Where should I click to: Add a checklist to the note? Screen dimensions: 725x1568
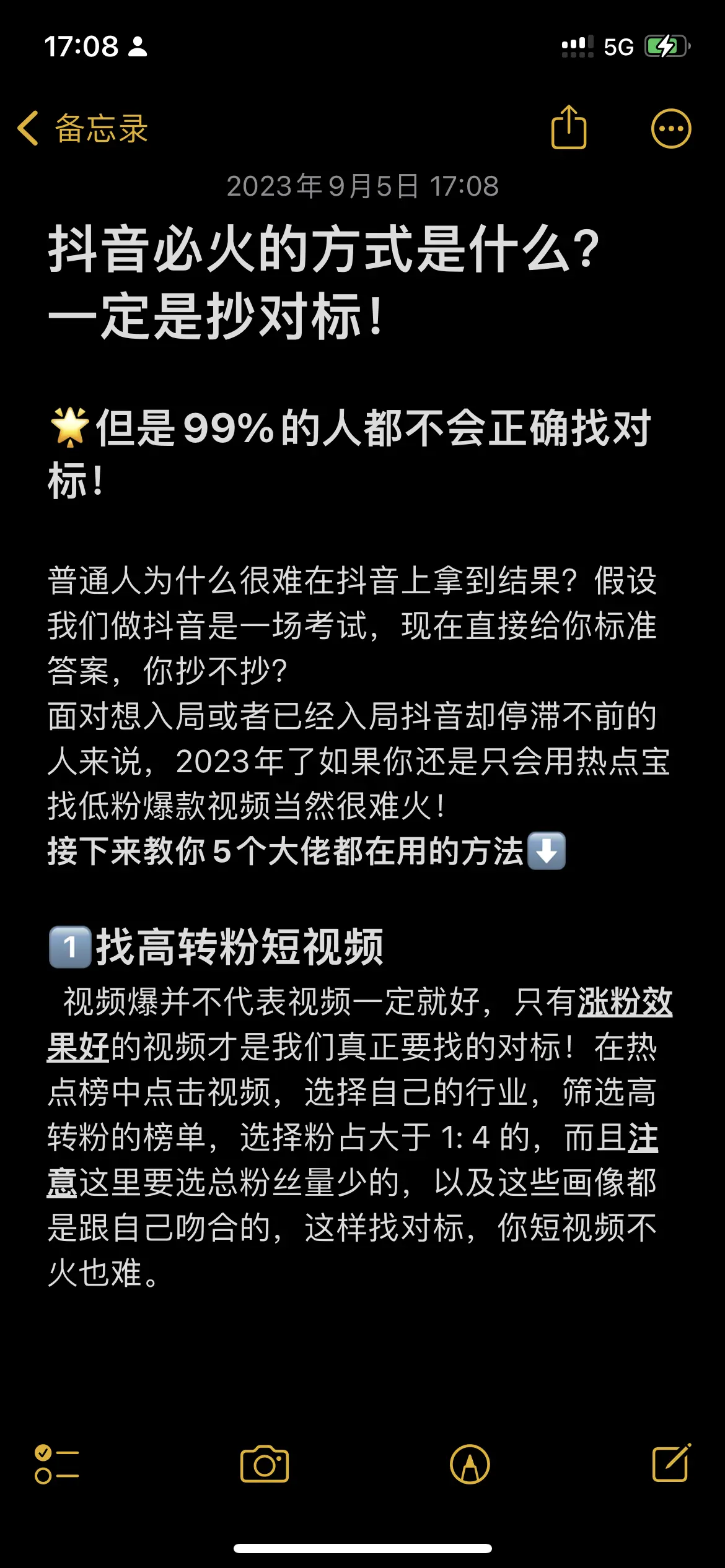pyautogui.click(x=56, y=1465)
